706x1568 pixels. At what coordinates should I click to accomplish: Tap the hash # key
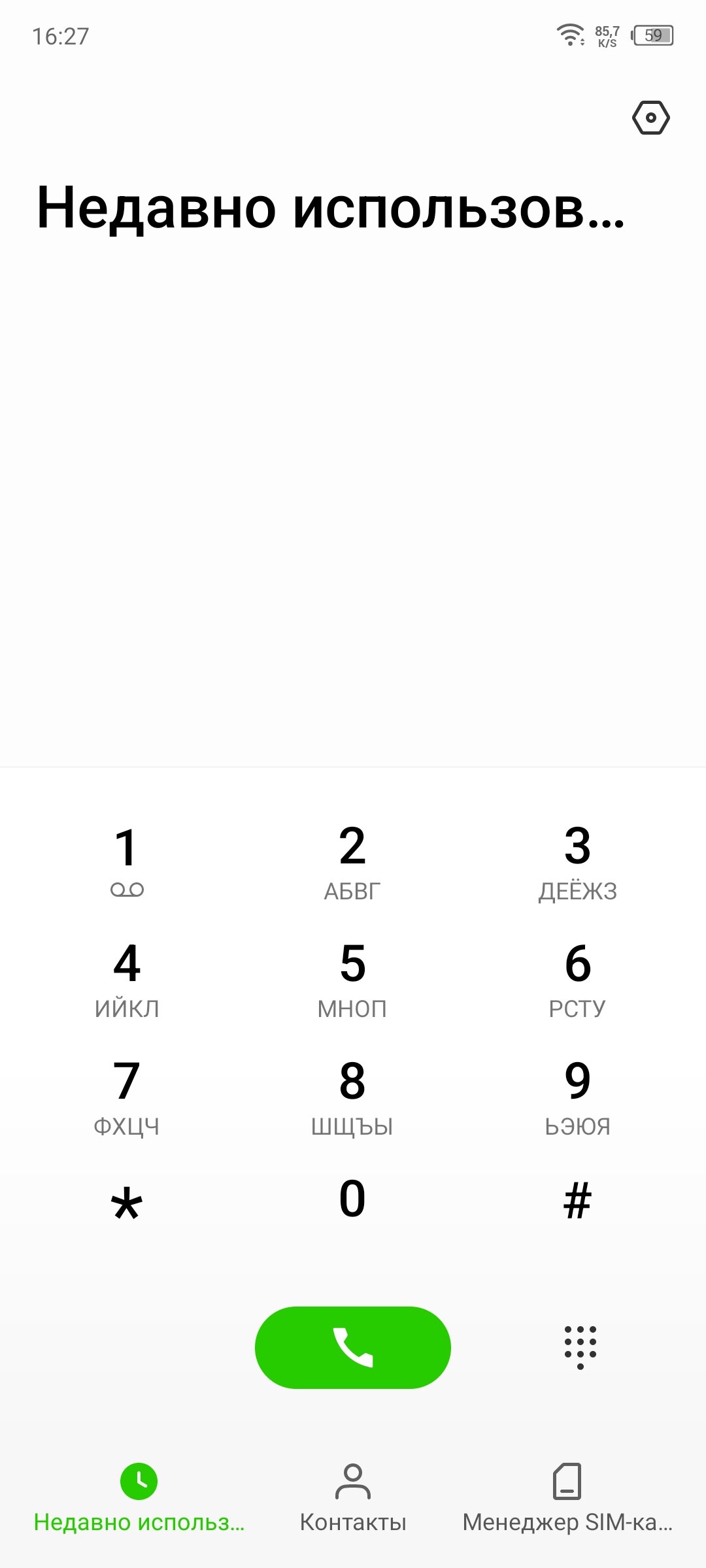(578, 1201)
